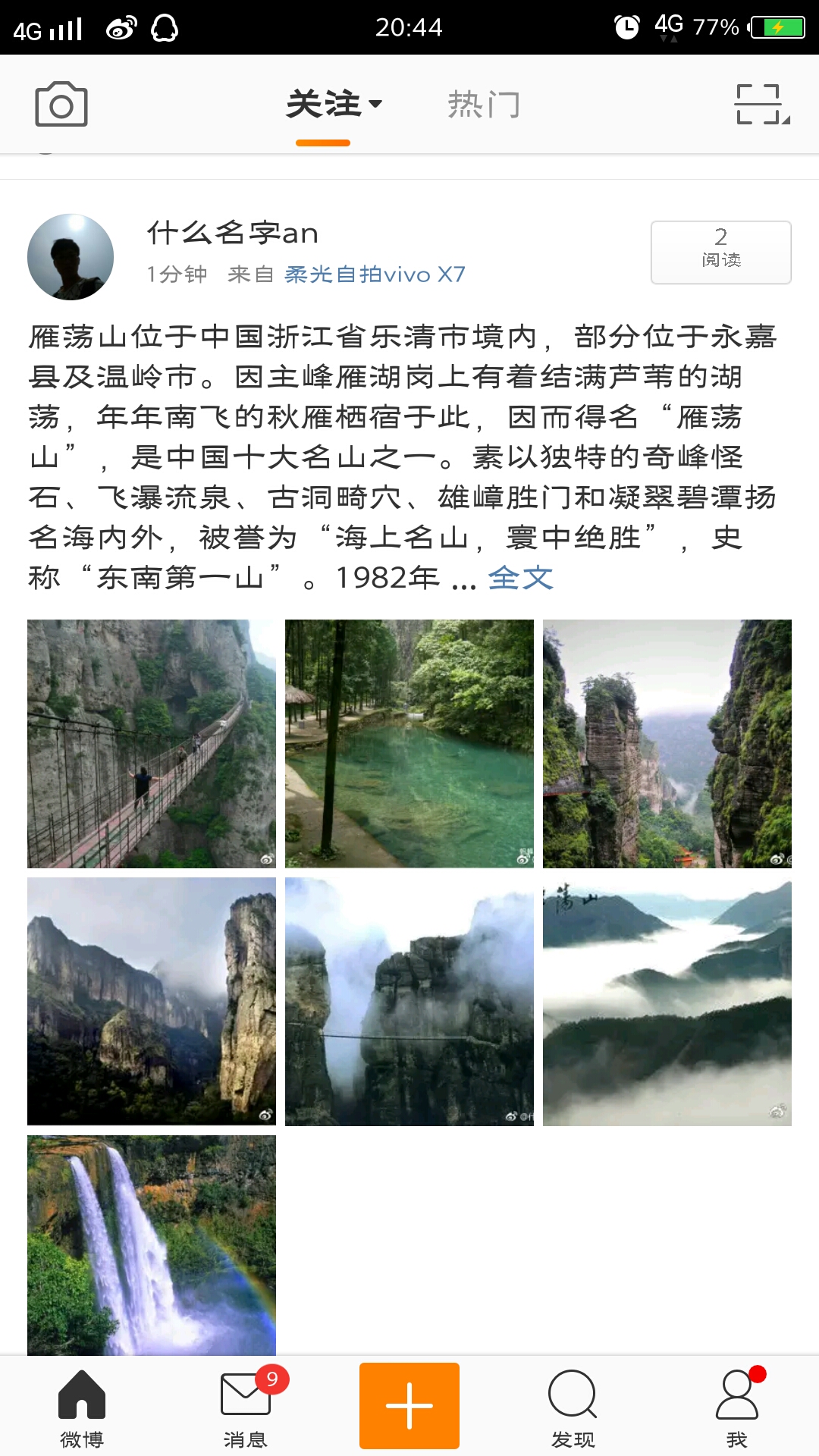Screen dimensions: 819x1456
Task: View the green lake photo
Action: [409, 744]
